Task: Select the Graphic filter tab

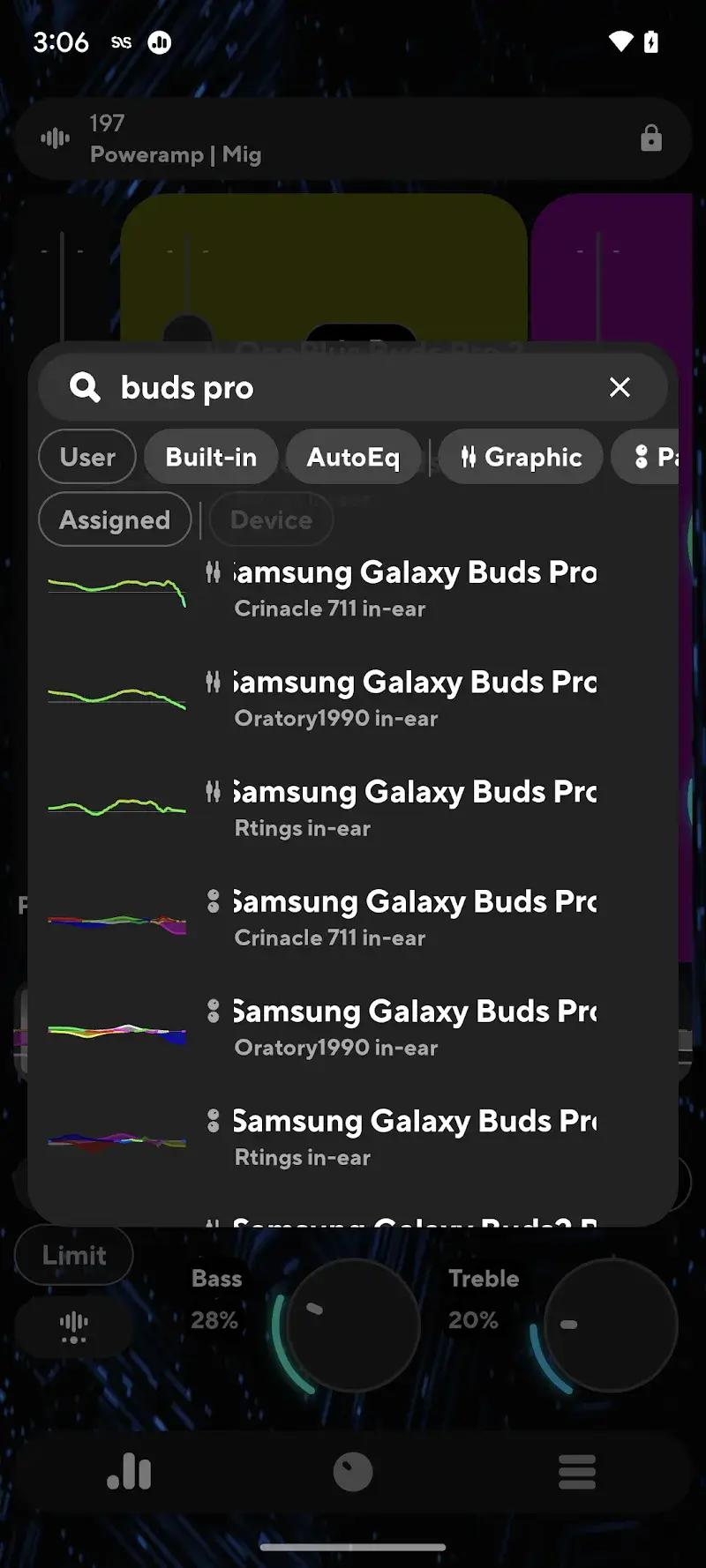Action: [521, 457]
